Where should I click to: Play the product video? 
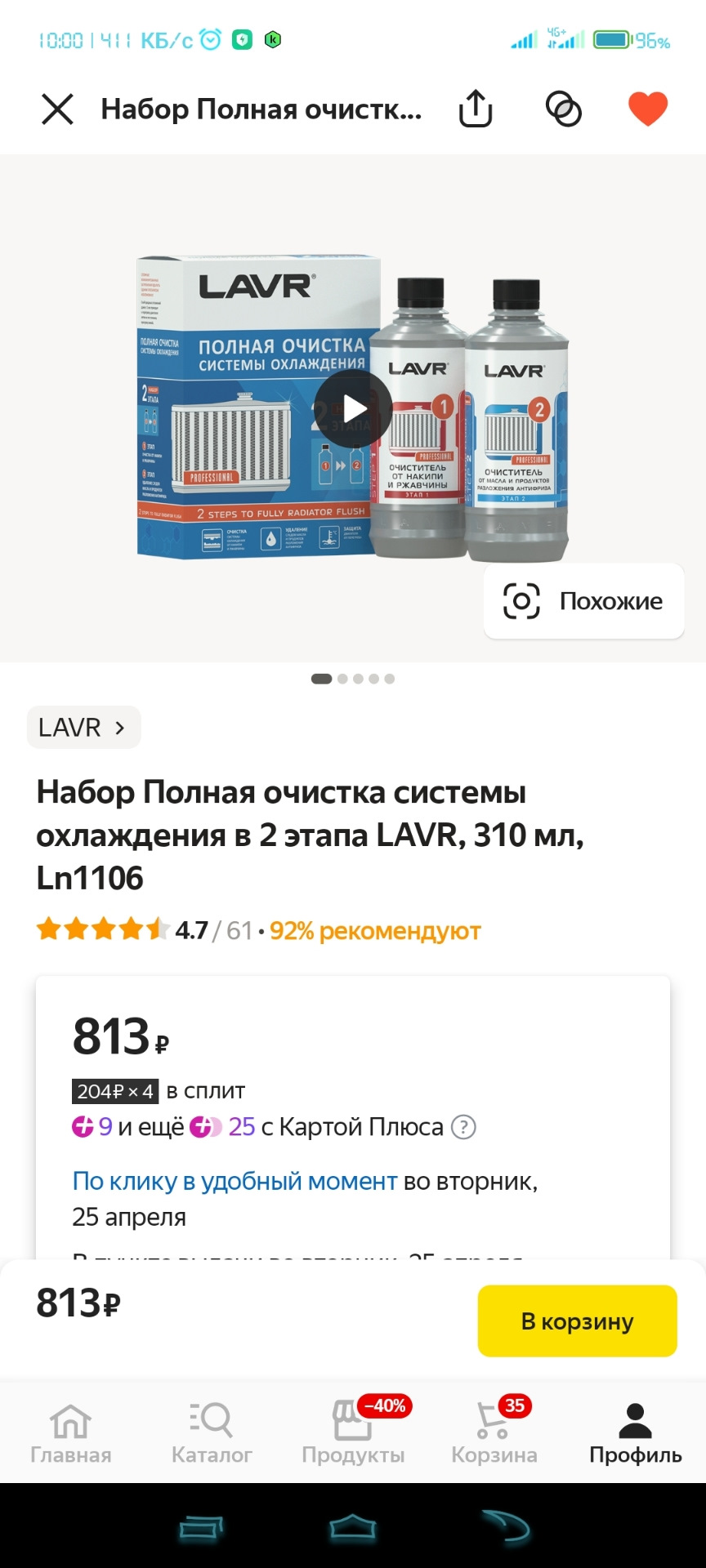353,408
